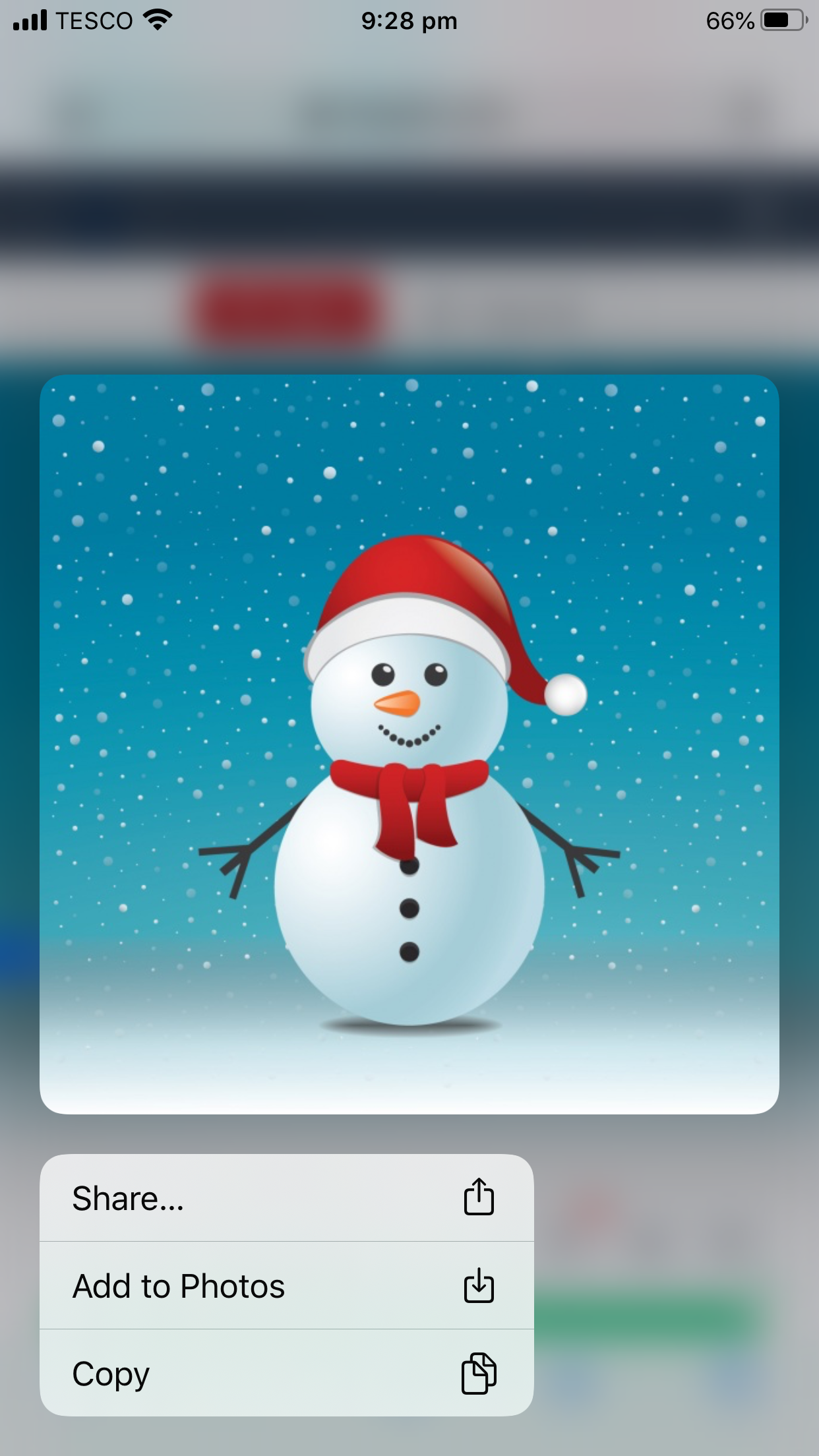Screen dimensions: 819x1456
Task: Select Share... from the context menu
Action: pos(286,1198)
